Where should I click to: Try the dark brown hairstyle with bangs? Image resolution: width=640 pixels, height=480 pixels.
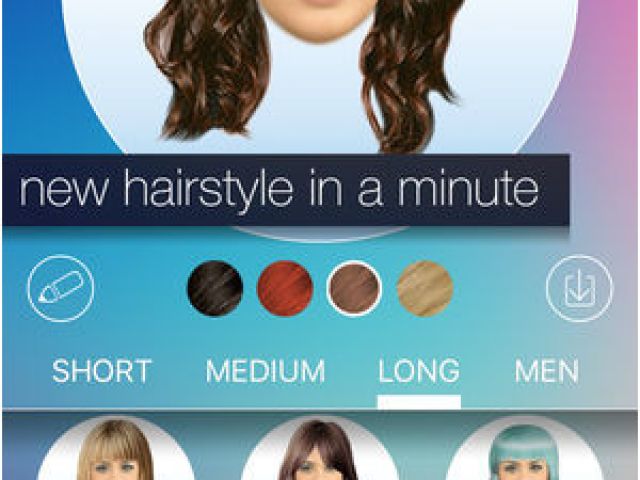click(x=320, y=450)
